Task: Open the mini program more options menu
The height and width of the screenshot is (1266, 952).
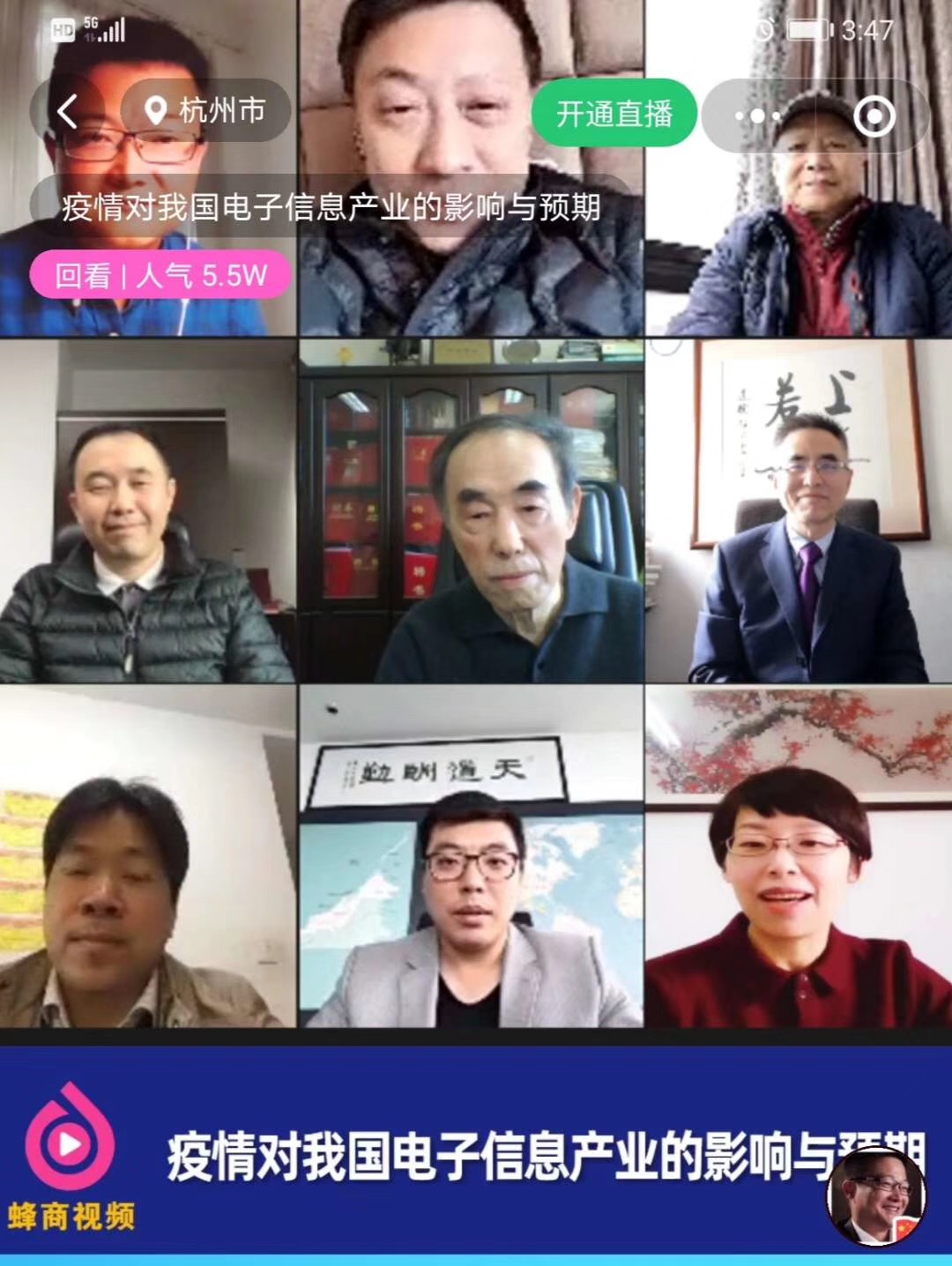Action: tap(757, 116)
